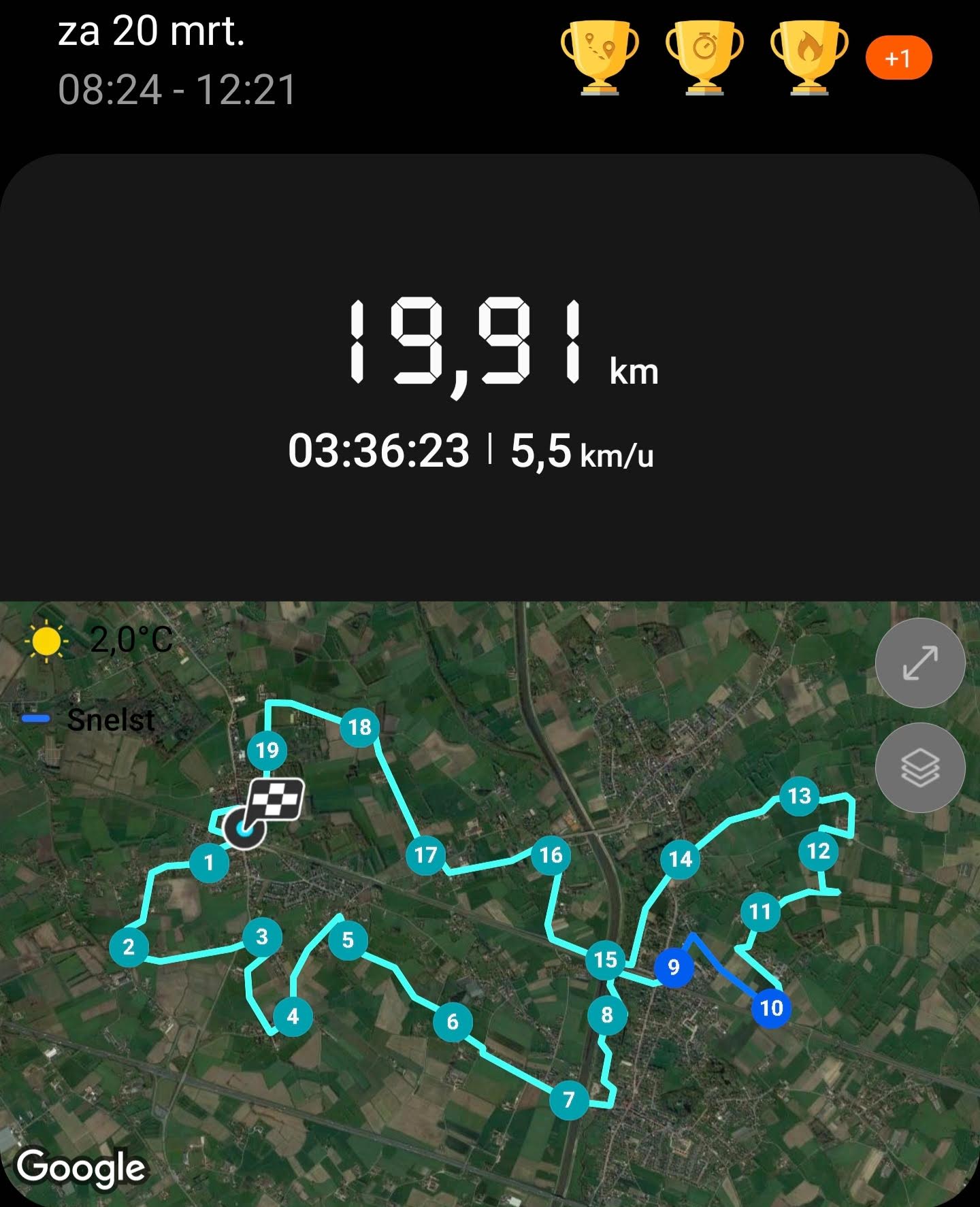View the stopwatch duration trophy
Image resolution: width=980 pixels, height=1207 pixels.
coord(704,56)
